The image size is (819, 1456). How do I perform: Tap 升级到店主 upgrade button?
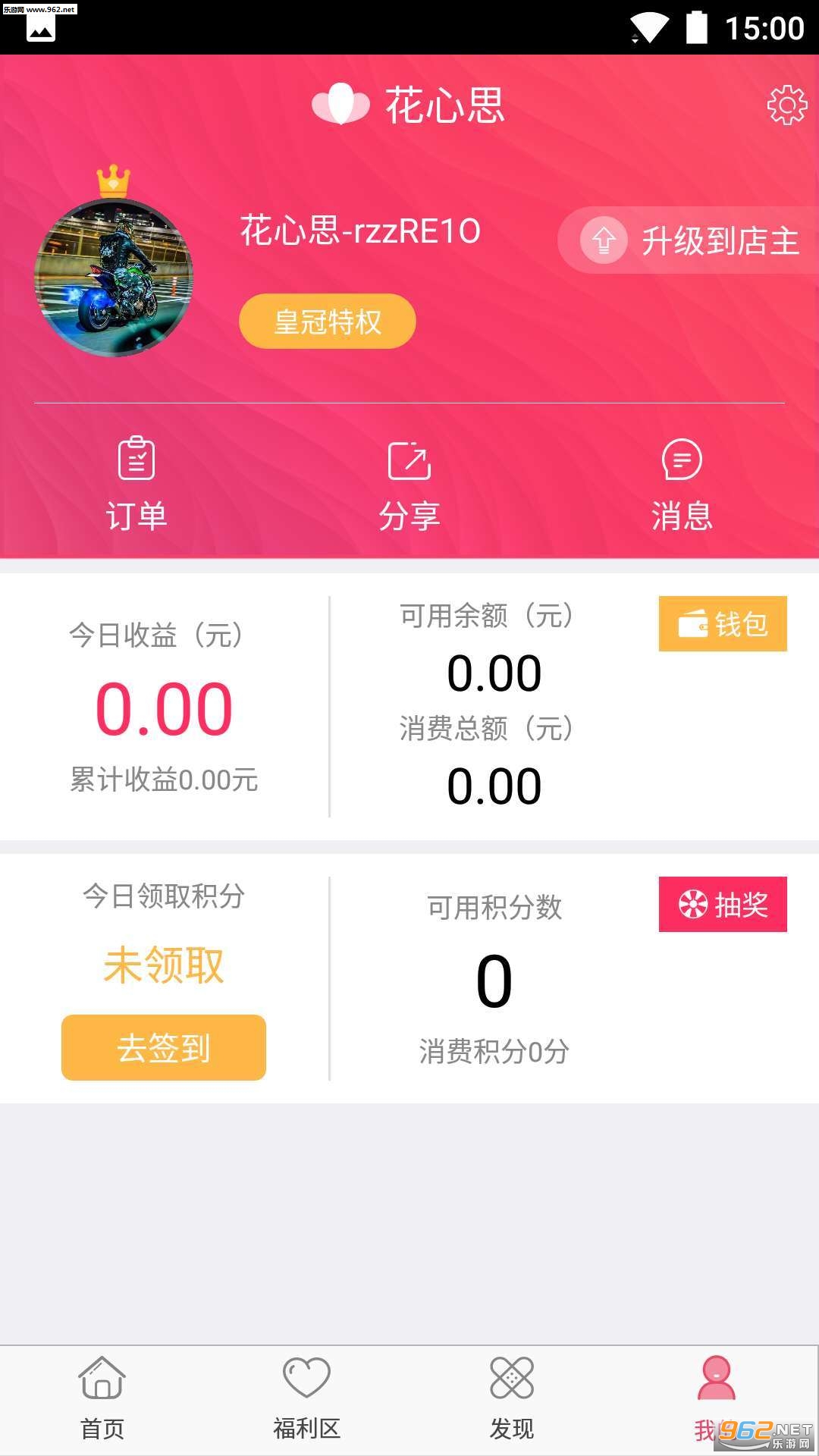(x=690, y=241)
